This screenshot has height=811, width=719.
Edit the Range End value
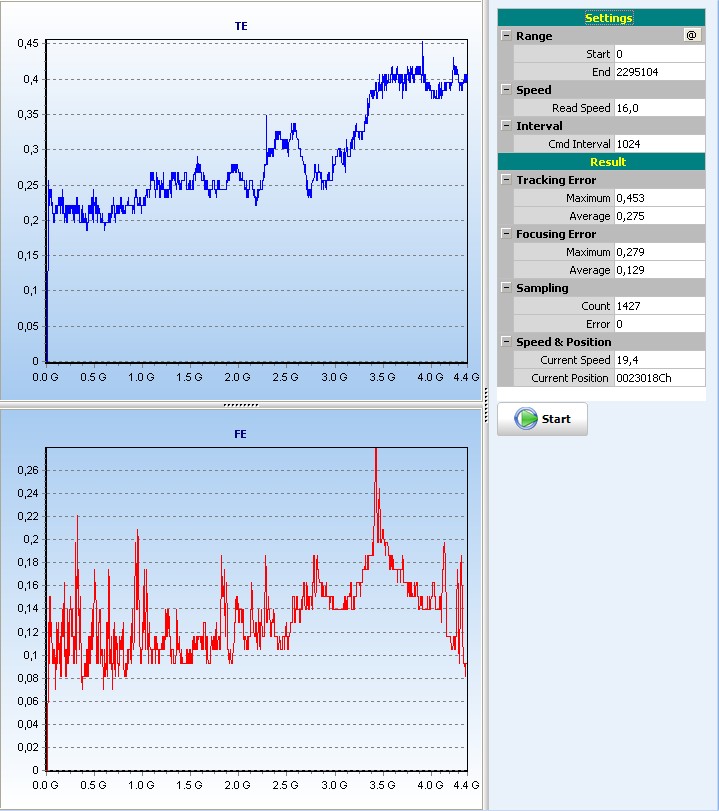pyautogui.click(x=659, y=72)
